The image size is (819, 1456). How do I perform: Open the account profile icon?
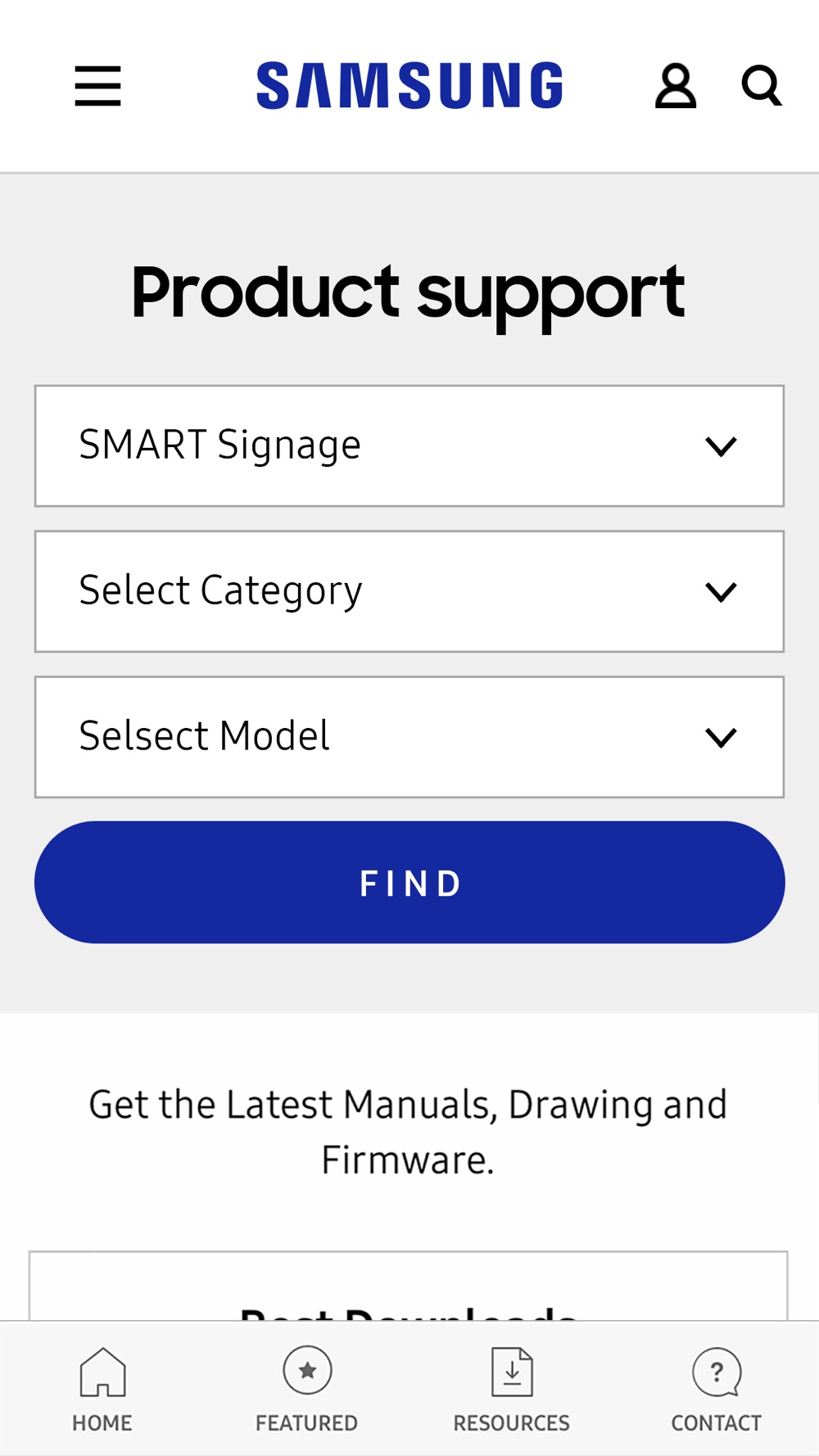pos(676,86)
